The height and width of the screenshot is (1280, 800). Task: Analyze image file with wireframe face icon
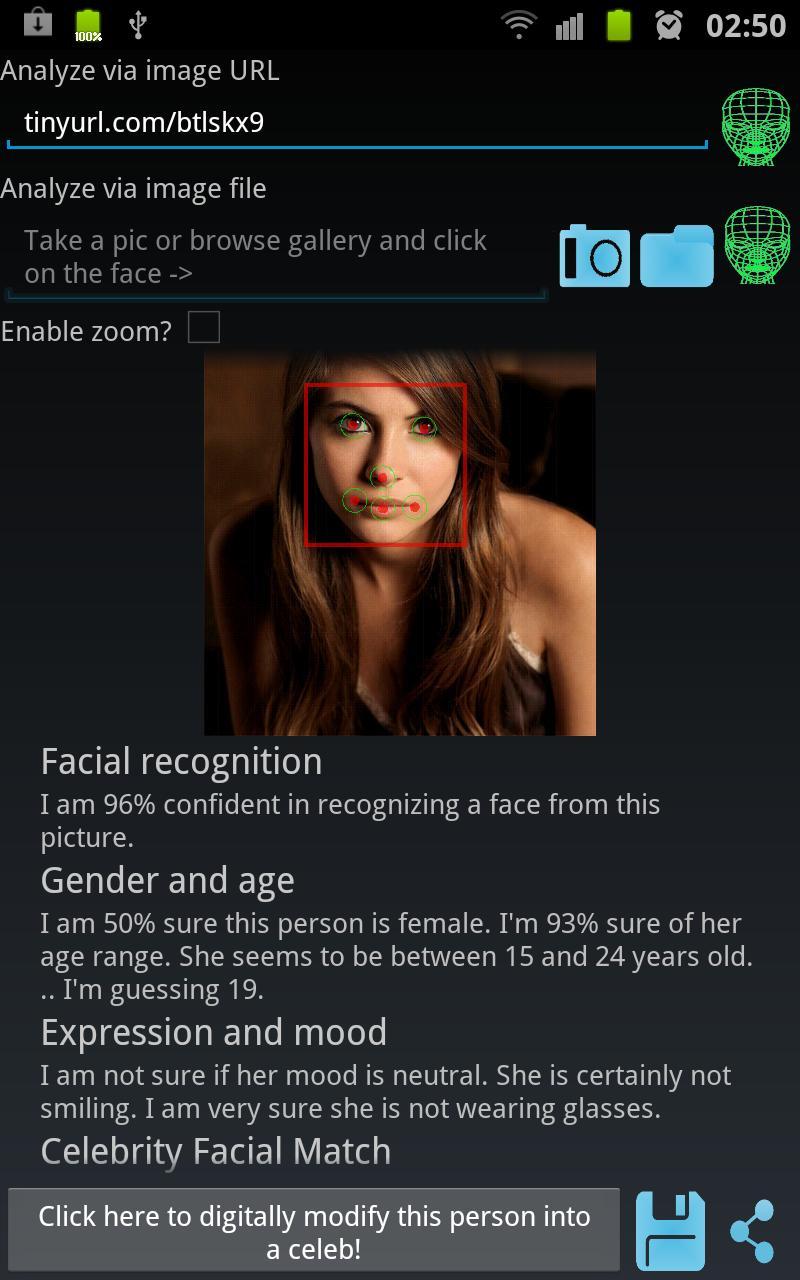click(756, 246)
